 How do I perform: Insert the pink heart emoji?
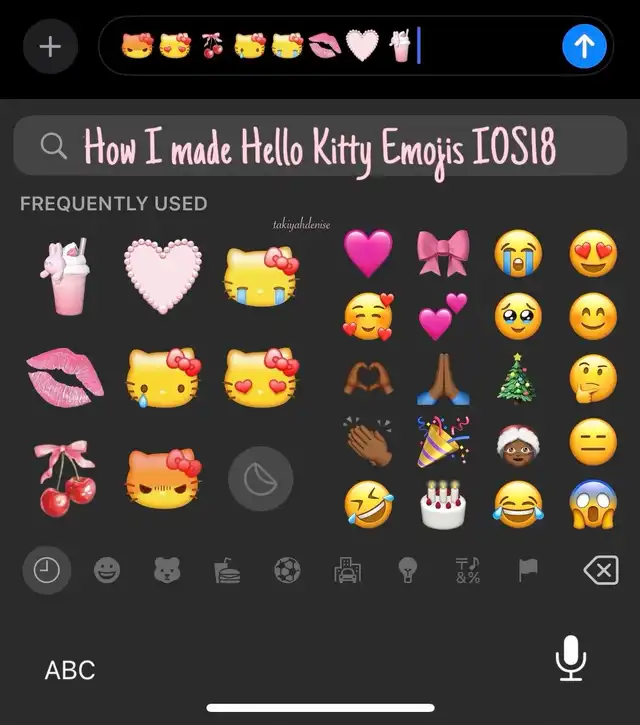pyautogui.click(x=369, y=253)
